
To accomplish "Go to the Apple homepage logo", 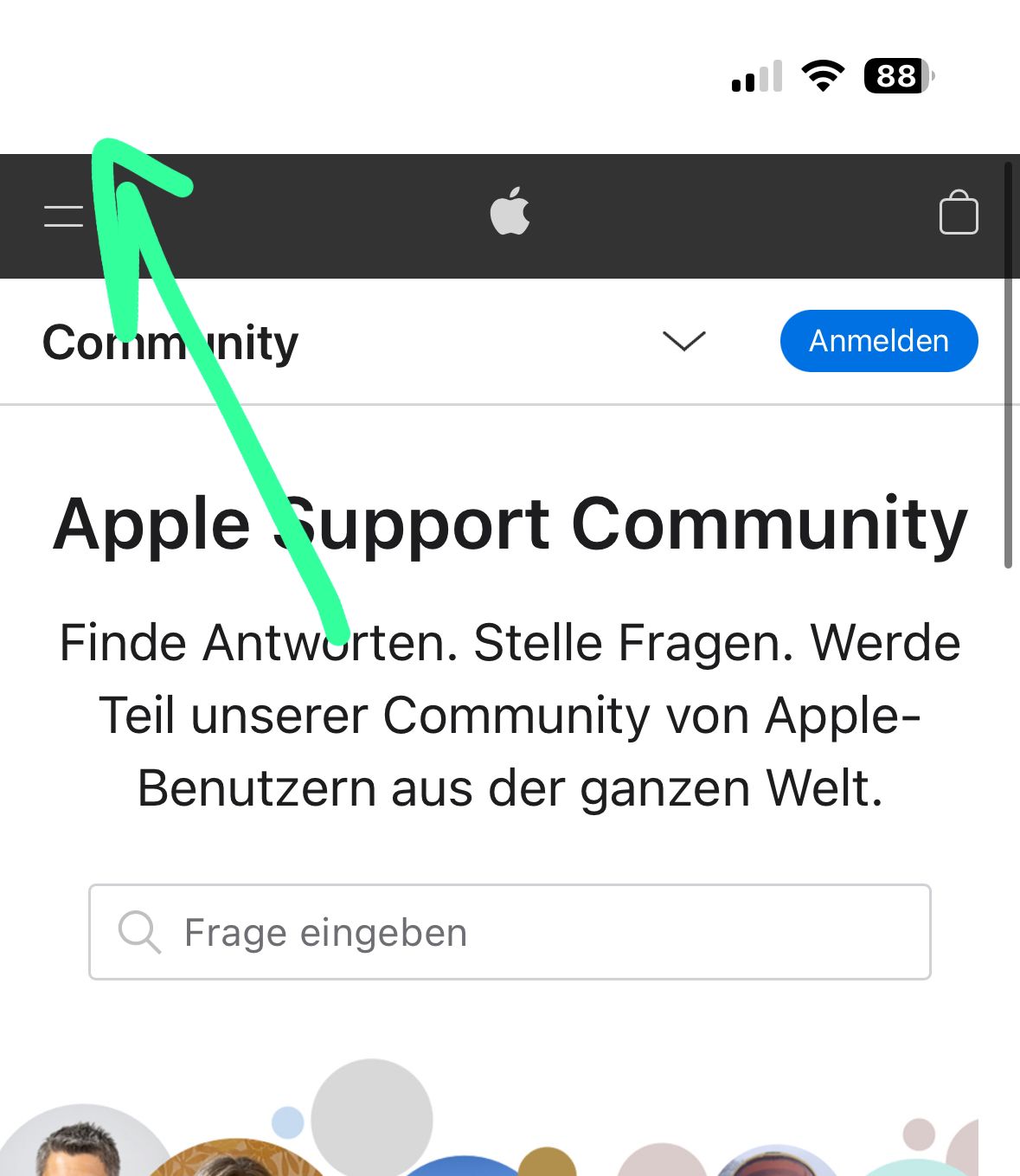I will pos(510,212).
